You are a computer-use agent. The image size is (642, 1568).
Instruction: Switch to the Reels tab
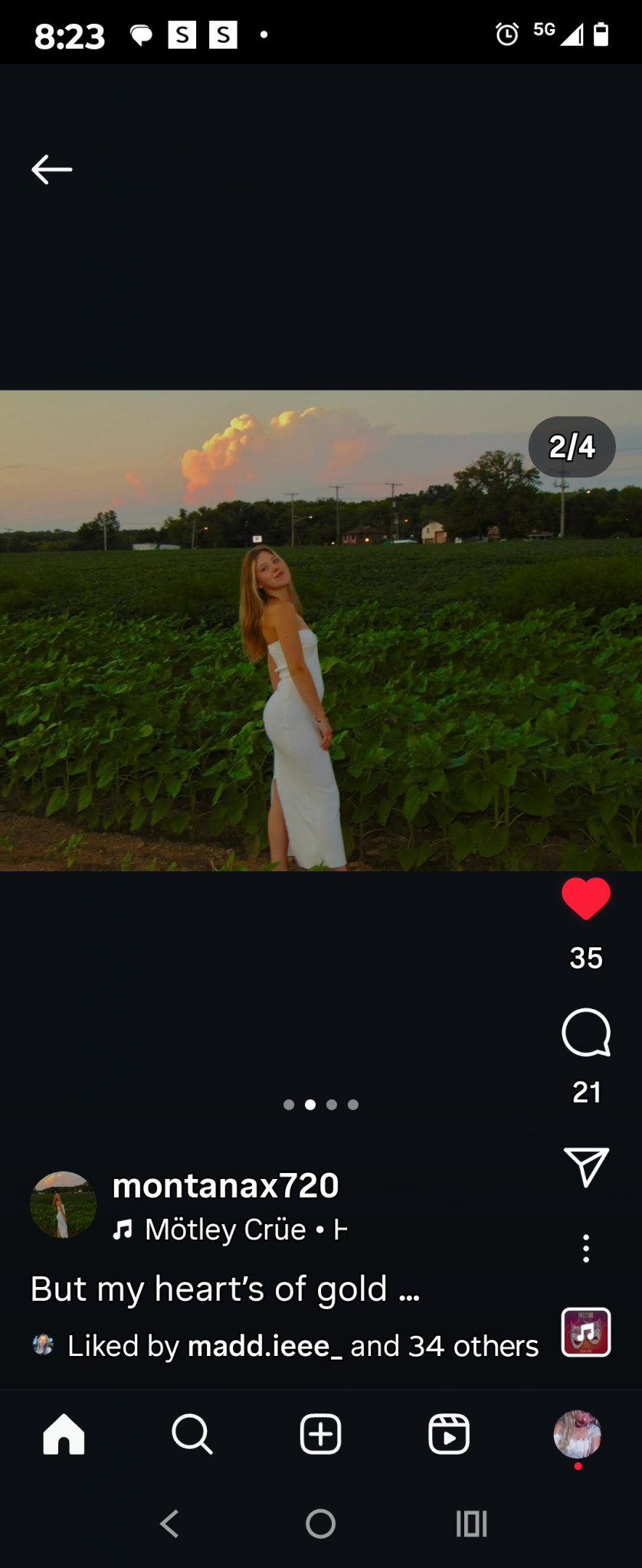coord(449,1434)
